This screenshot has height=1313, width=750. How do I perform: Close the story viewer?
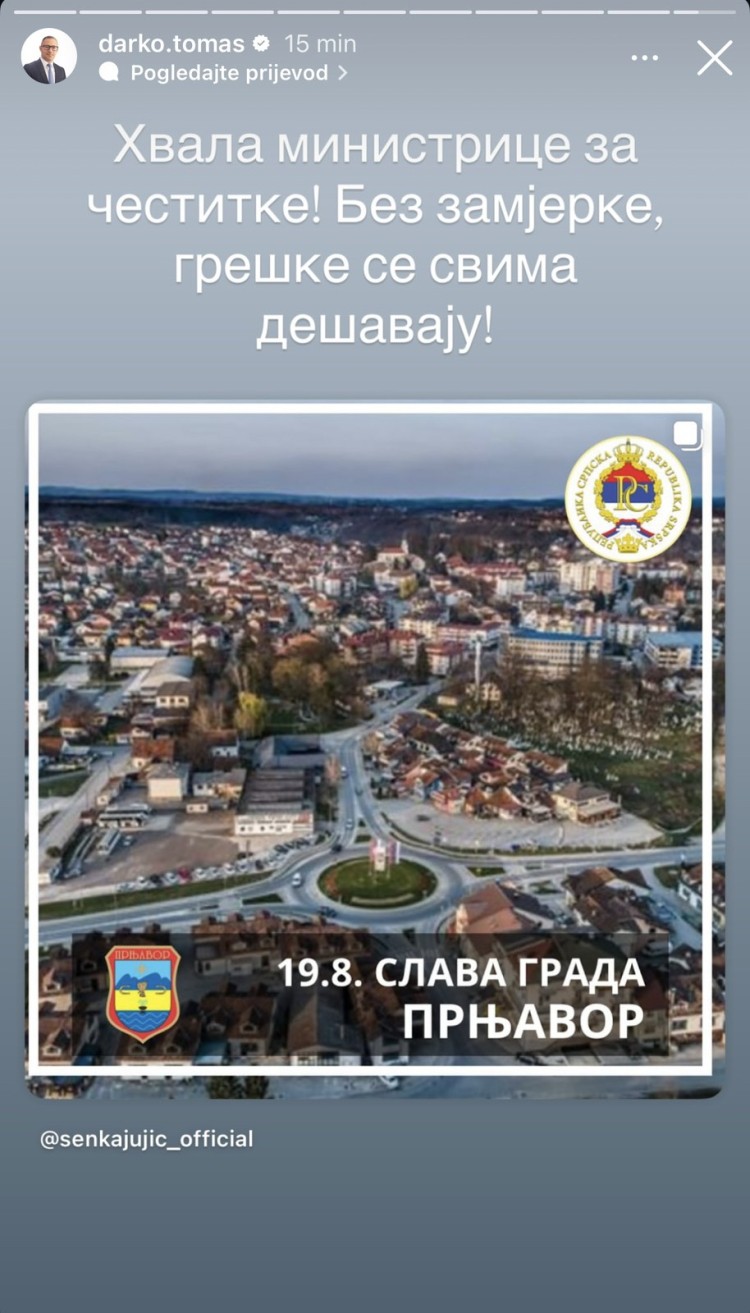[x=714, y=58]
